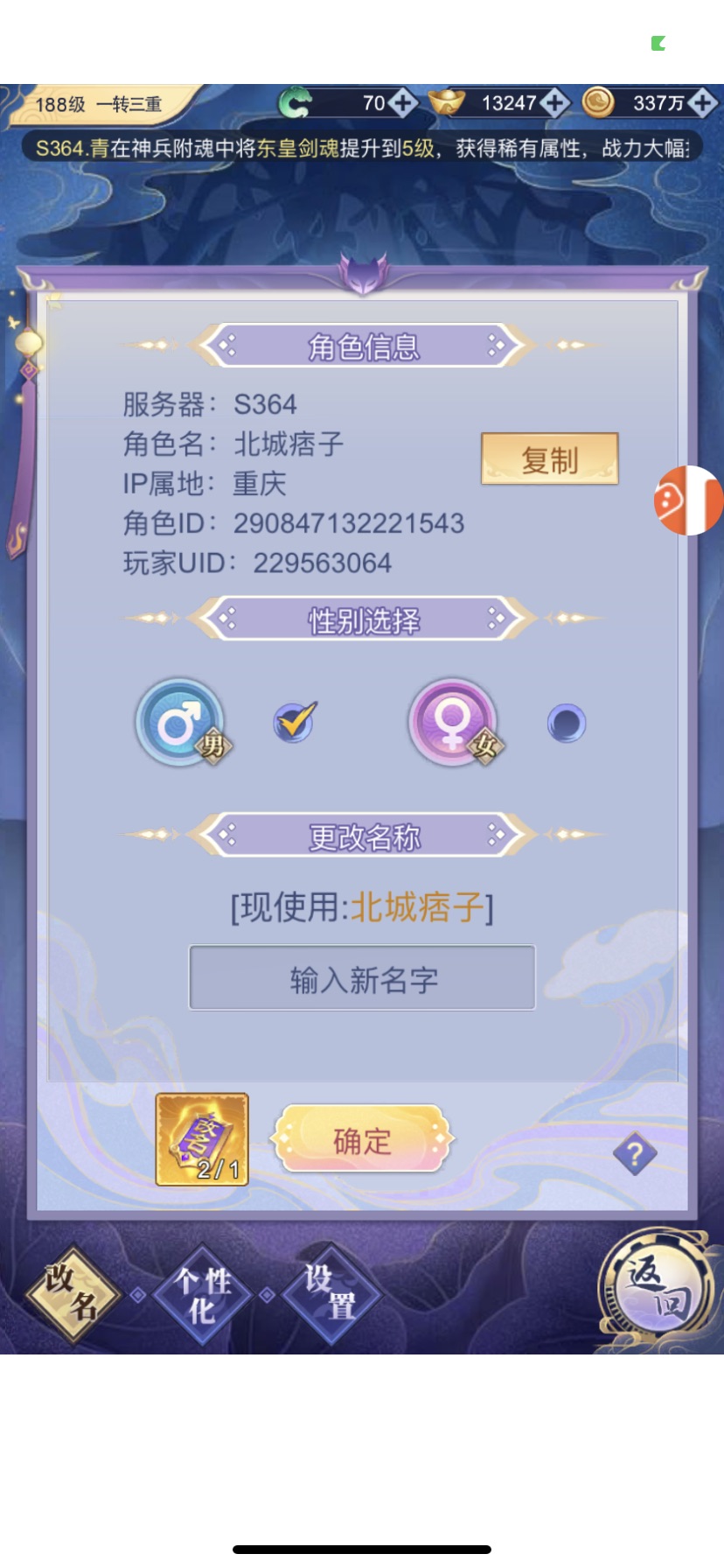The width and height of the screenshot is (724, 1568).
Task: Select the female (女) gender option
Action: point(566,724)
